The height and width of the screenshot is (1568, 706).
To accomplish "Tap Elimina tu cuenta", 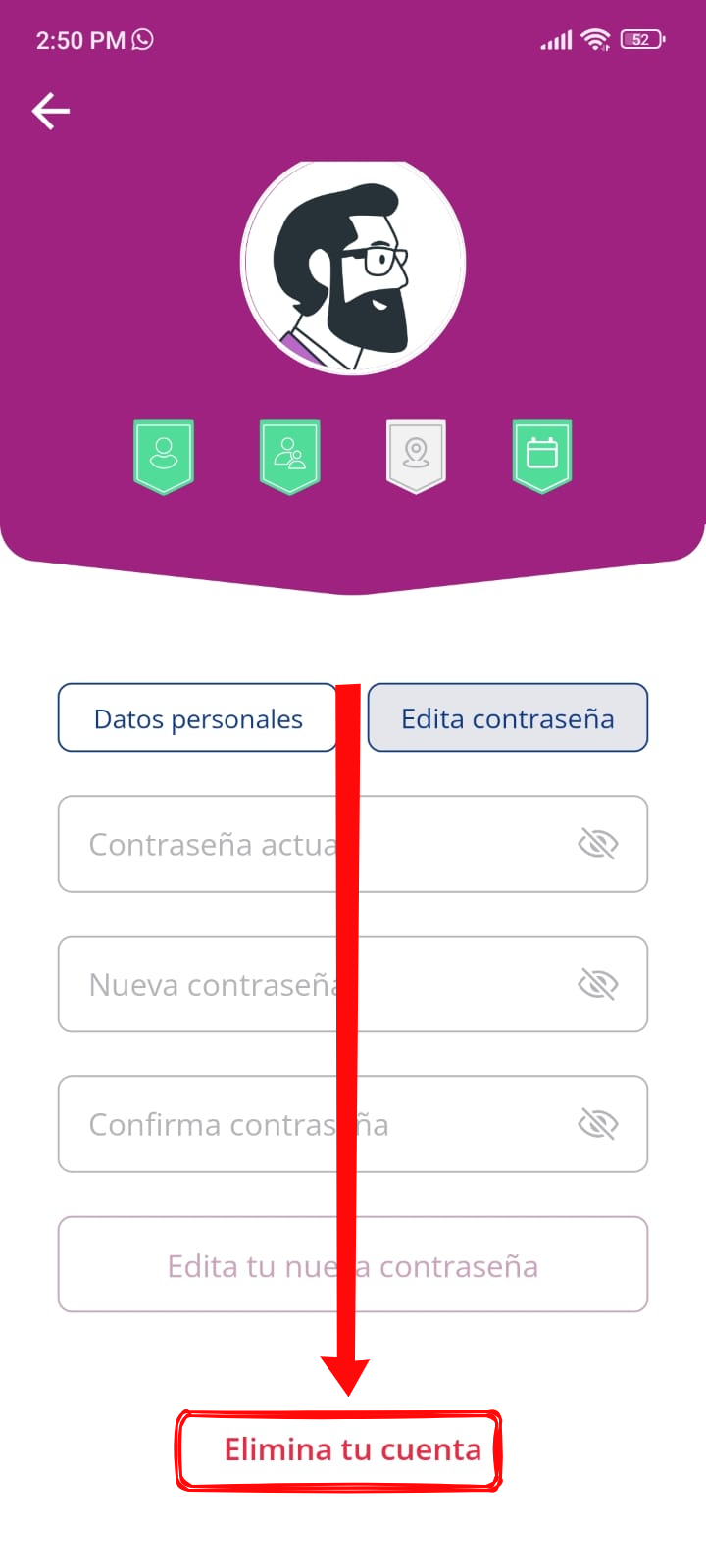I will click(353, 1449).
